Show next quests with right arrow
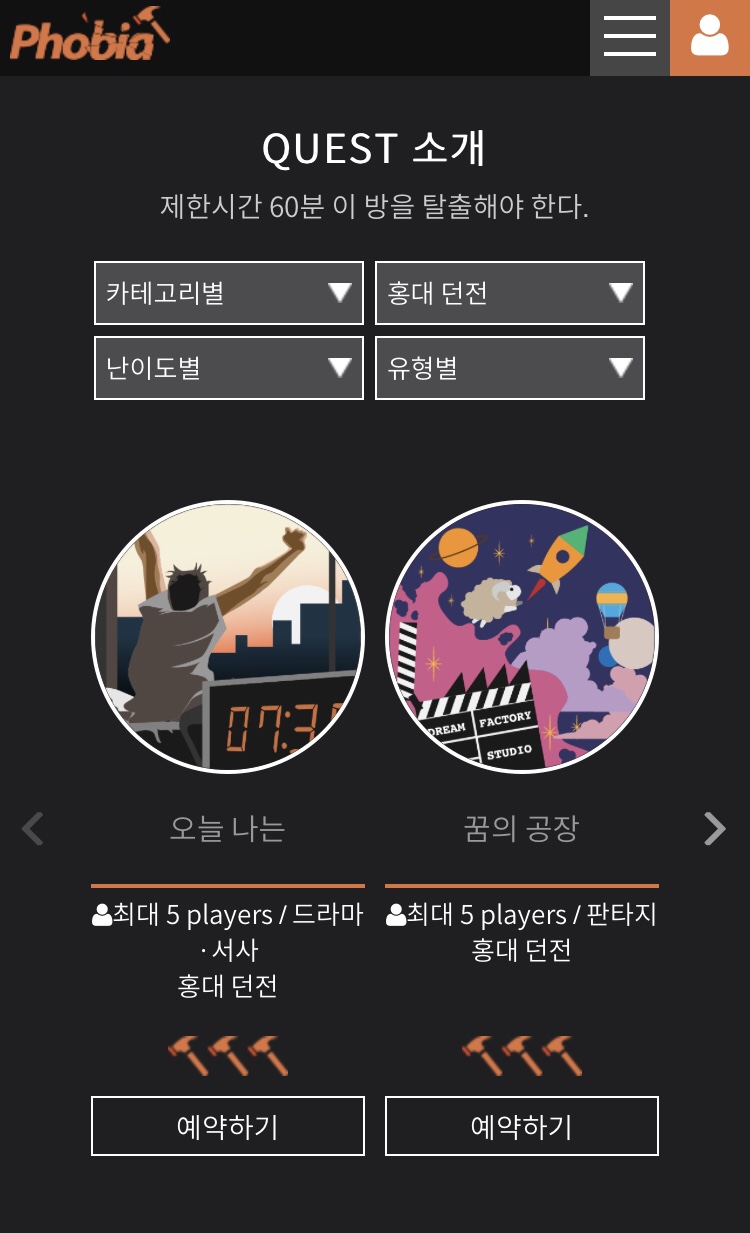This screenshot has height=1233, width=750. [x=714, y=829]
